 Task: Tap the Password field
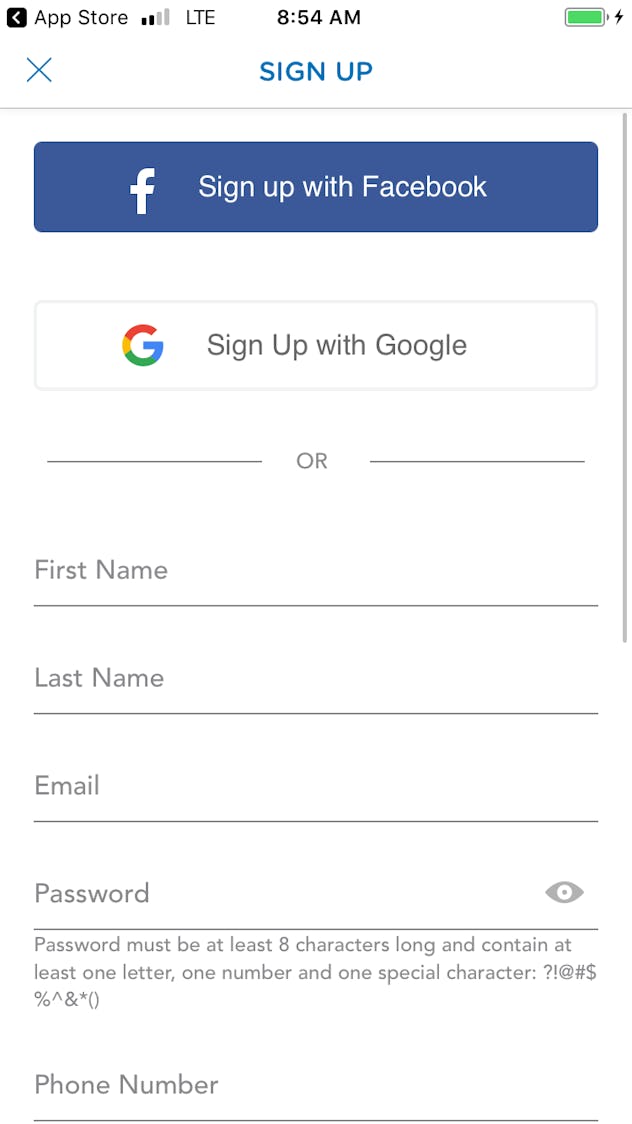point(280,894)
